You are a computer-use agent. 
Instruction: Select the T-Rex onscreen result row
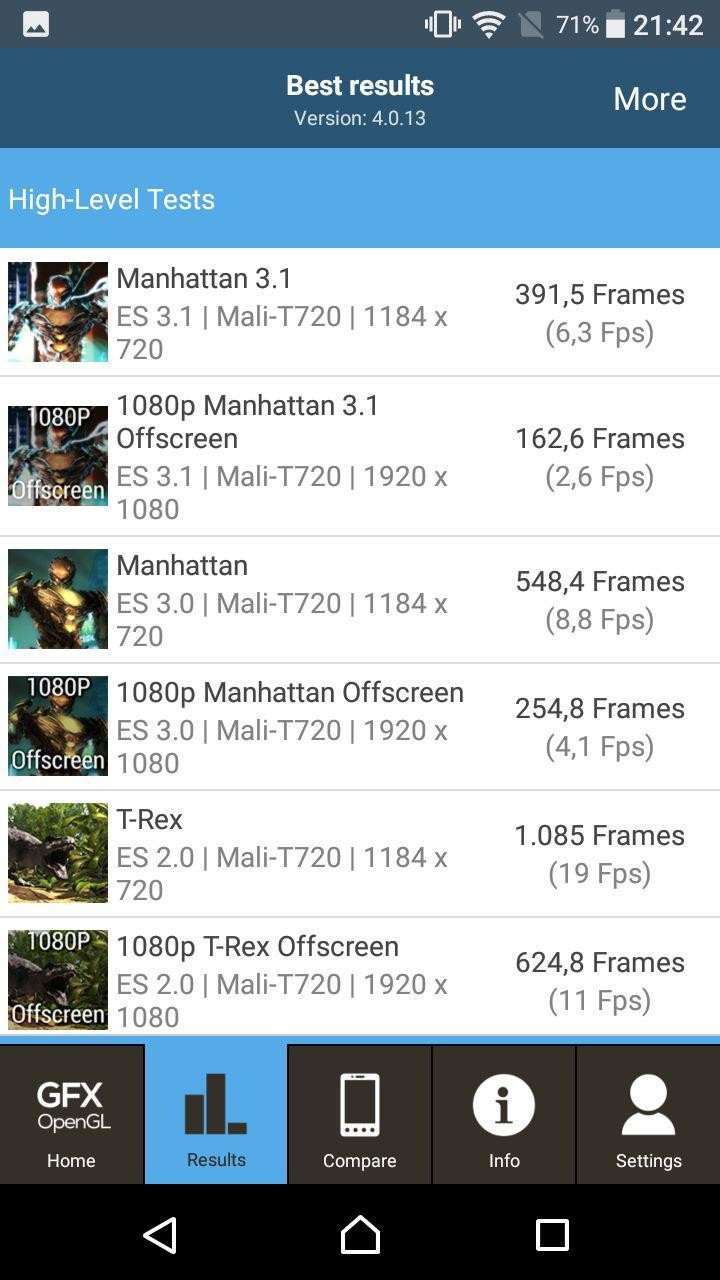[x=360, y=854]
